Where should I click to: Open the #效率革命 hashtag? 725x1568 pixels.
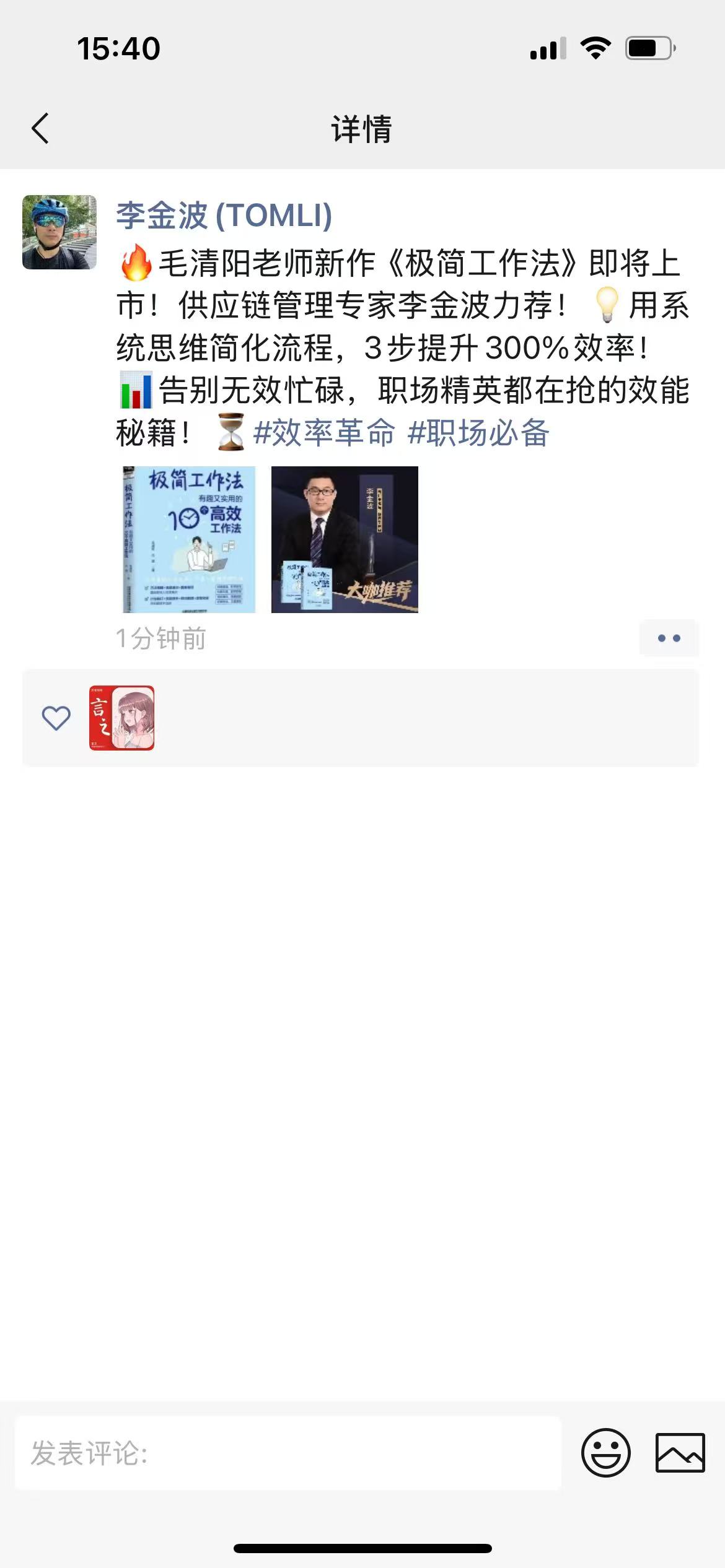[x=323, y=432]
